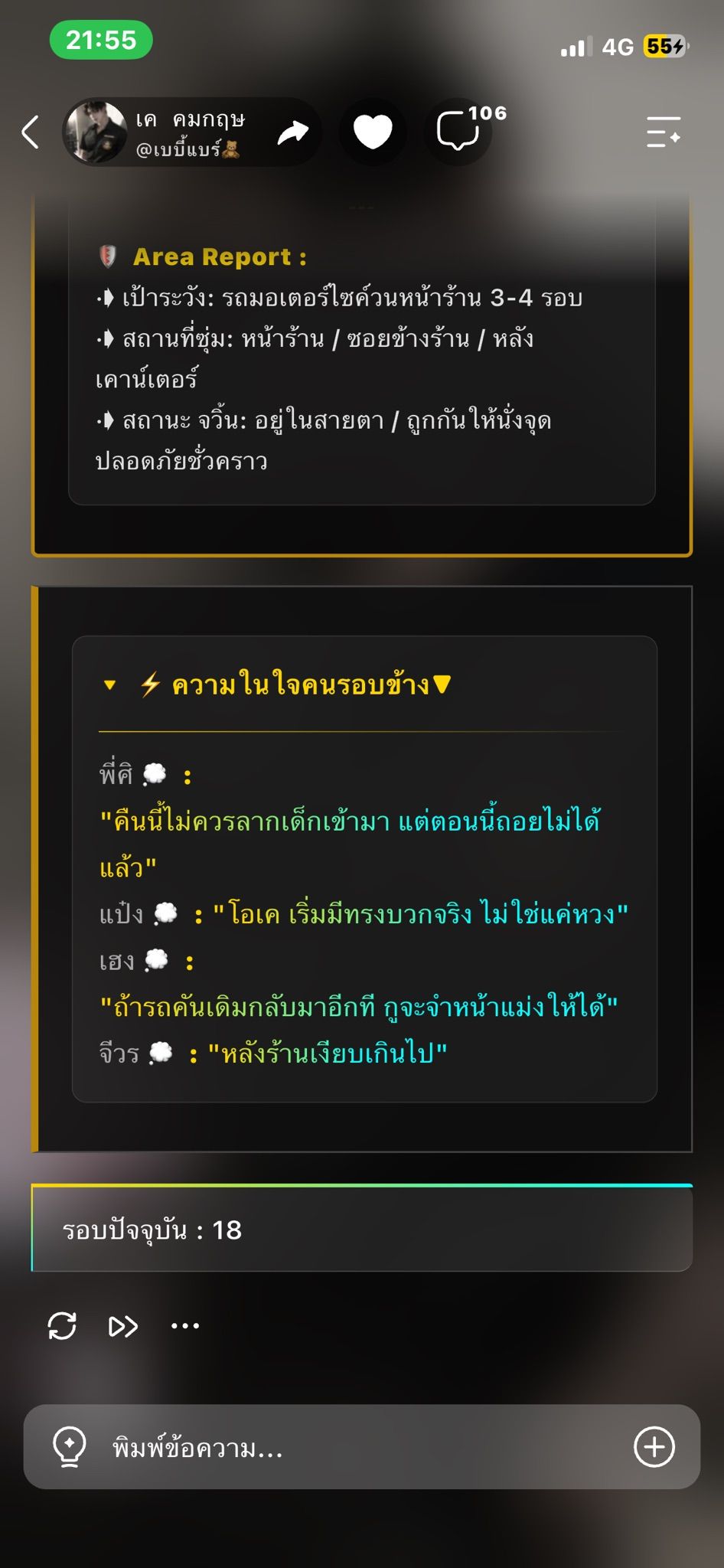Open the chat options menu
Image resolution: width=724 pixels, height=1568 pixels.
[x=663, y=132]
